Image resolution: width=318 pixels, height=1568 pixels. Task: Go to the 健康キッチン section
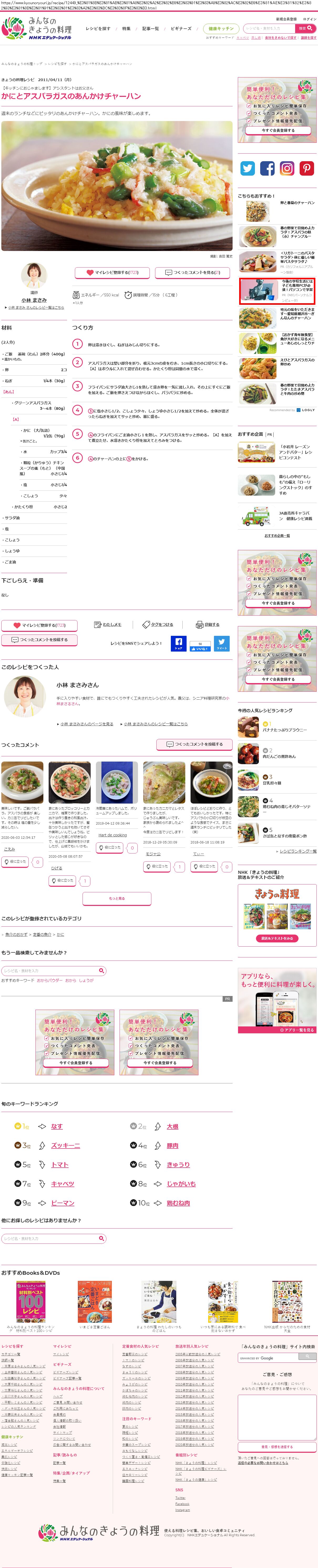(220, 29)
